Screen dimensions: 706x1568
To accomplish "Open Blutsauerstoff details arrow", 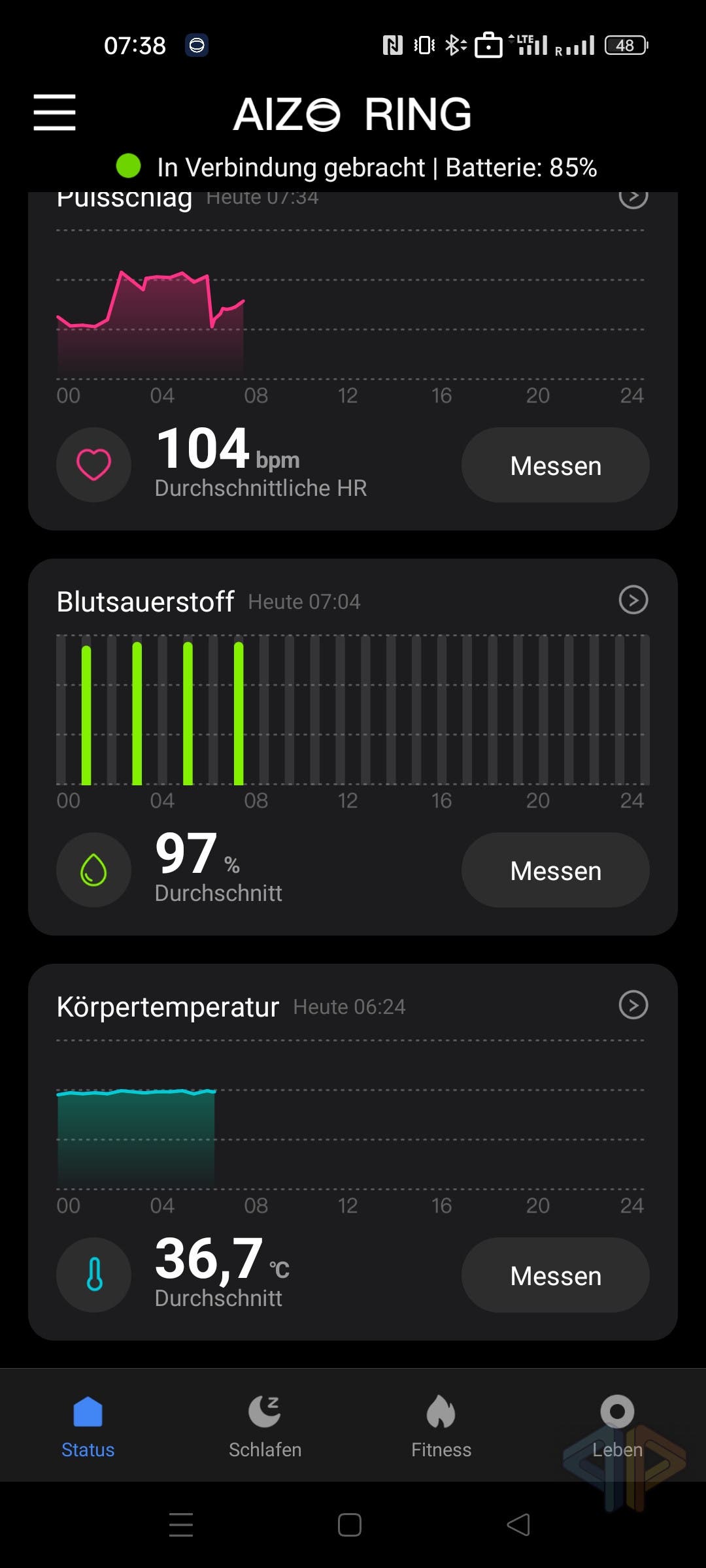I will point(633,600).
